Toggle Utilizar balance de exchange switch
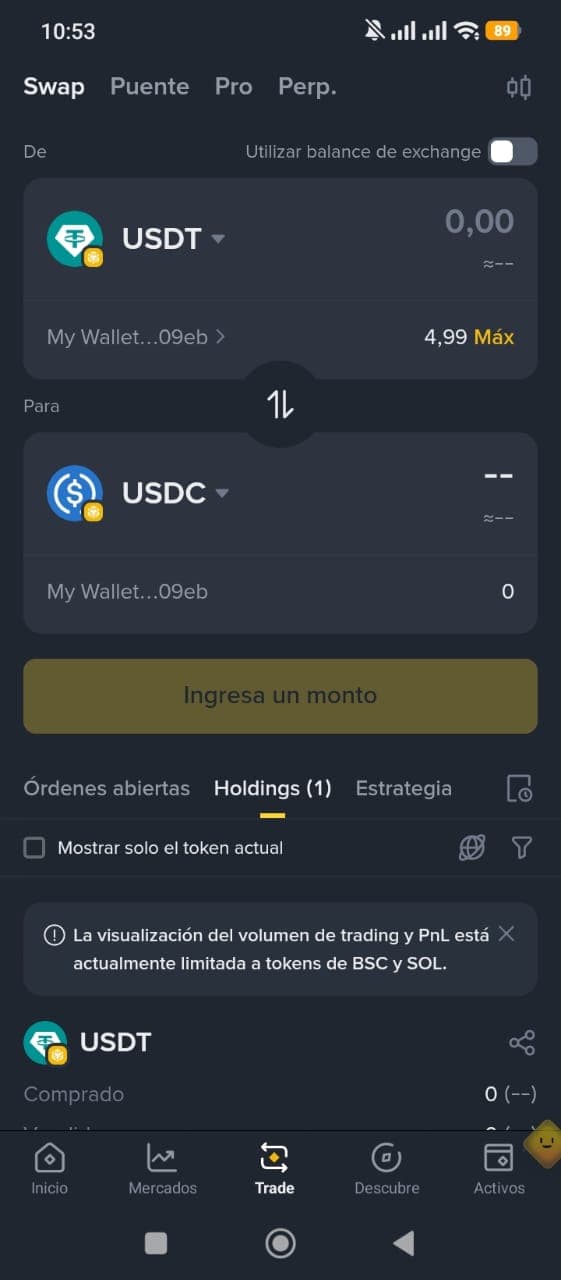This screenshot has width=561, height=1280. (x=512, y=152)
